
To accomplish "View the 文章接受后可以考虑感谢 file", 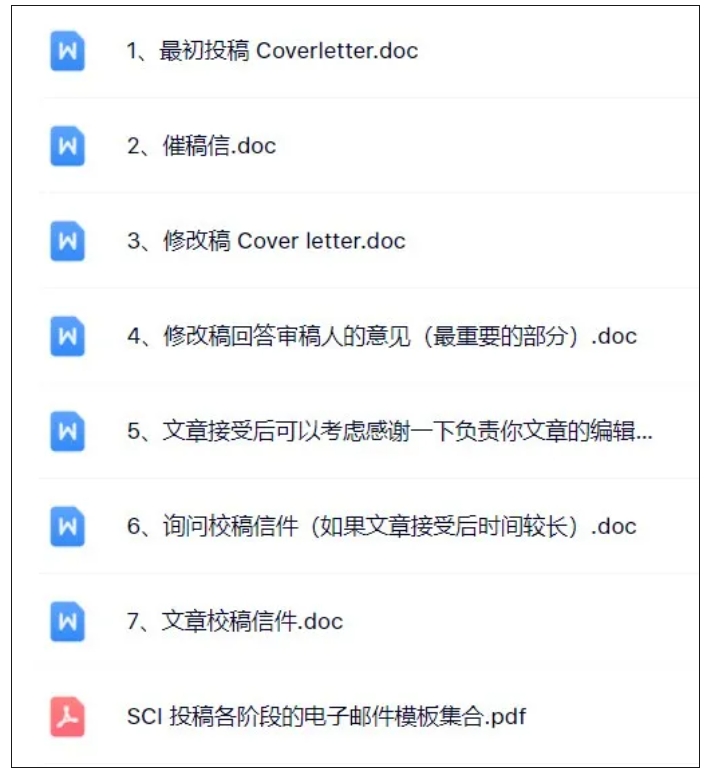I will (x=389, y=431).
